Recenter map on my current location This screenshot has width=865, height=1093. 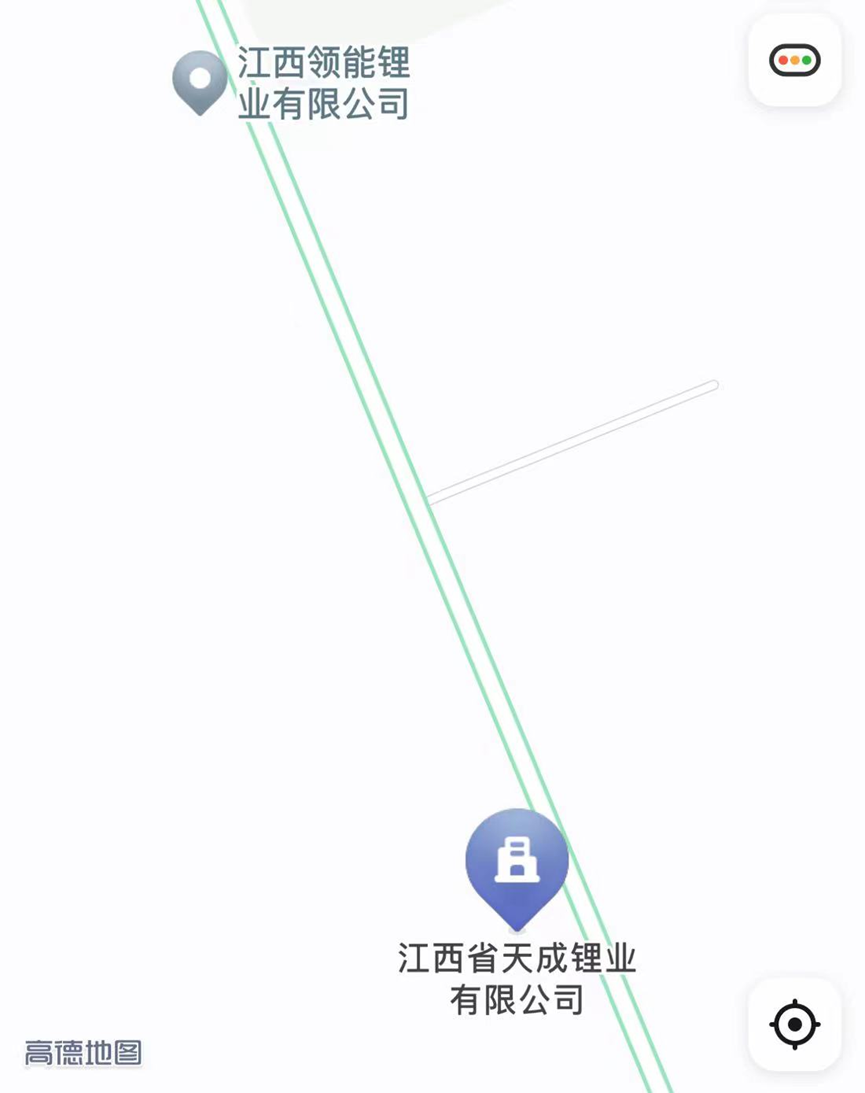(x=795, y=1024)
